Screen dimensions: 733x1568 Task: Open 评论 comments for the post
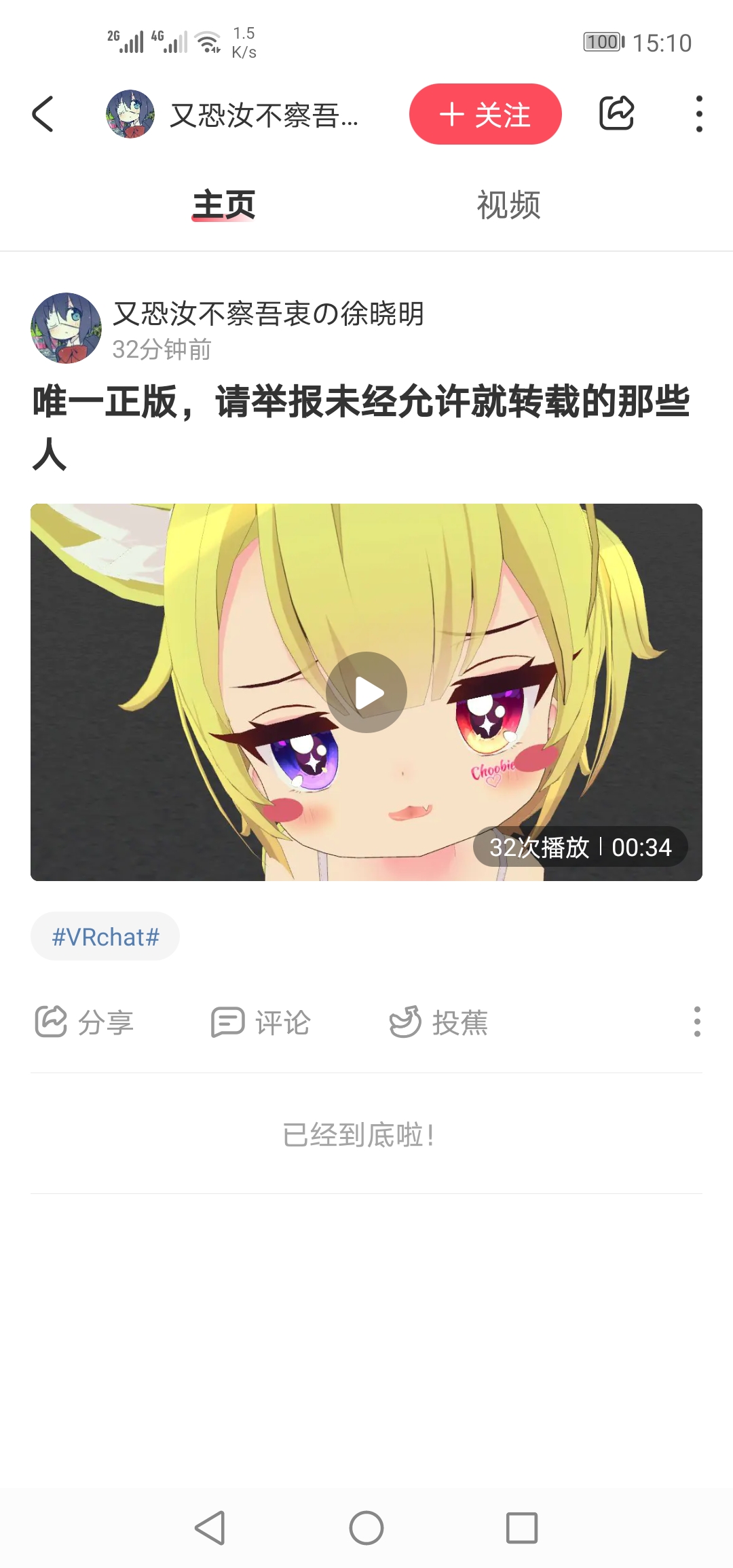point(261,1022)
